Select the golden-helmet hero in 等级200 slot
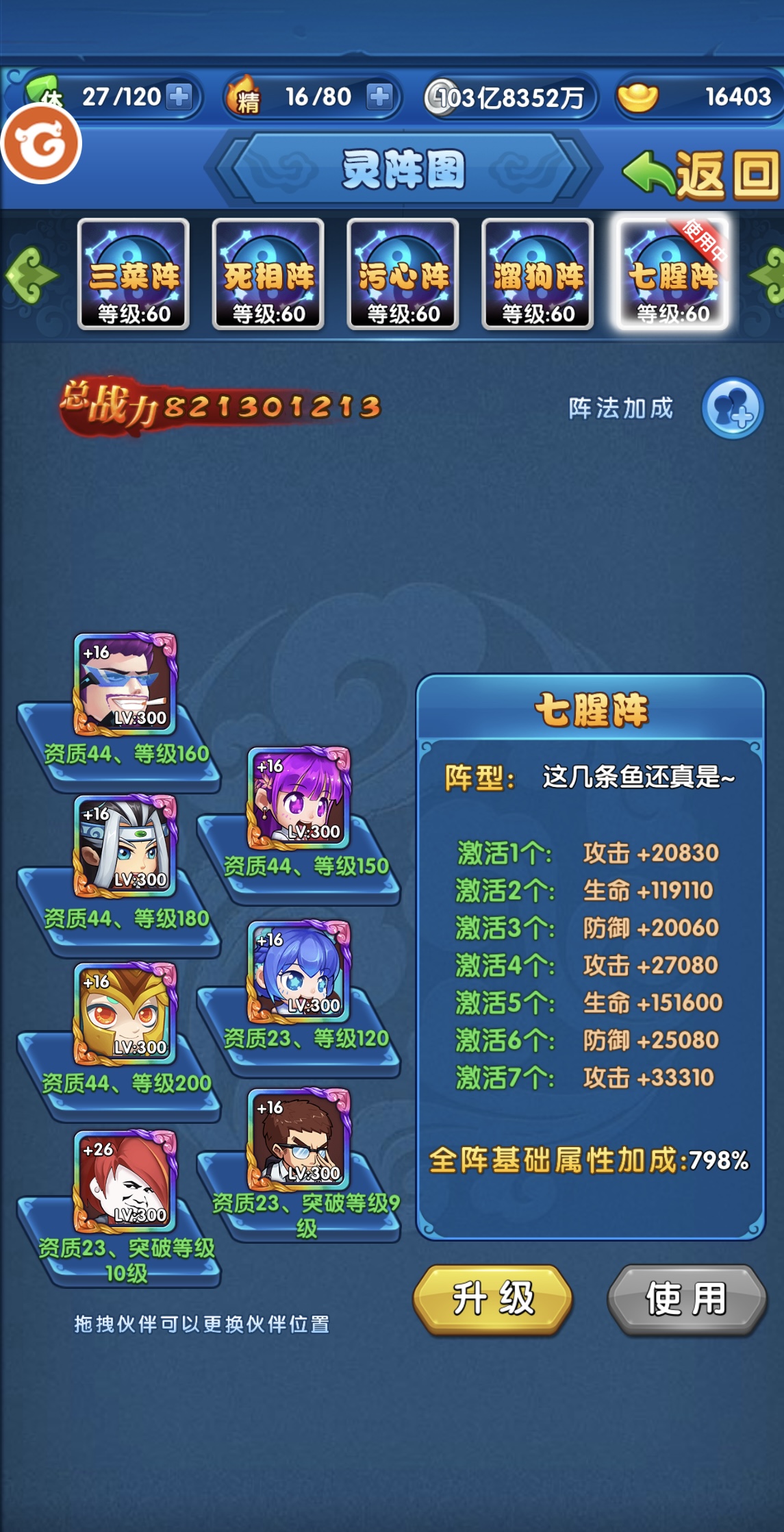784x1532 pixels. (125, 1014)
